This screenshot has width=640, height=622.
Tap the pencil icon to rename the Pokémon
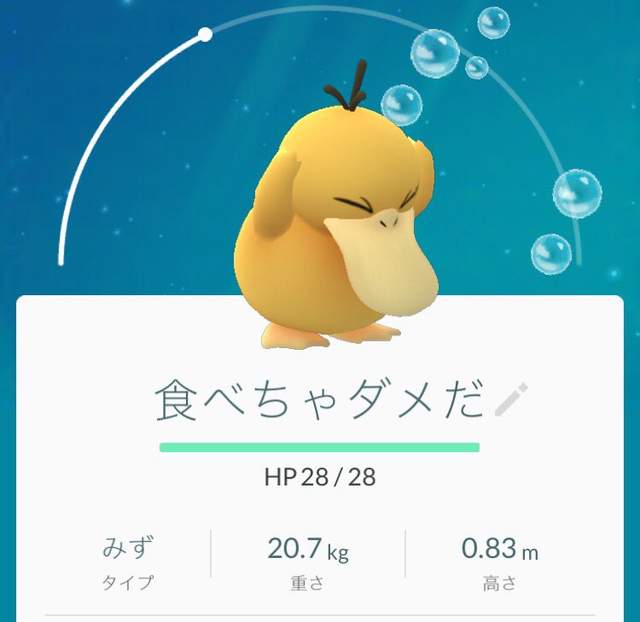click(x=512, y=399)
